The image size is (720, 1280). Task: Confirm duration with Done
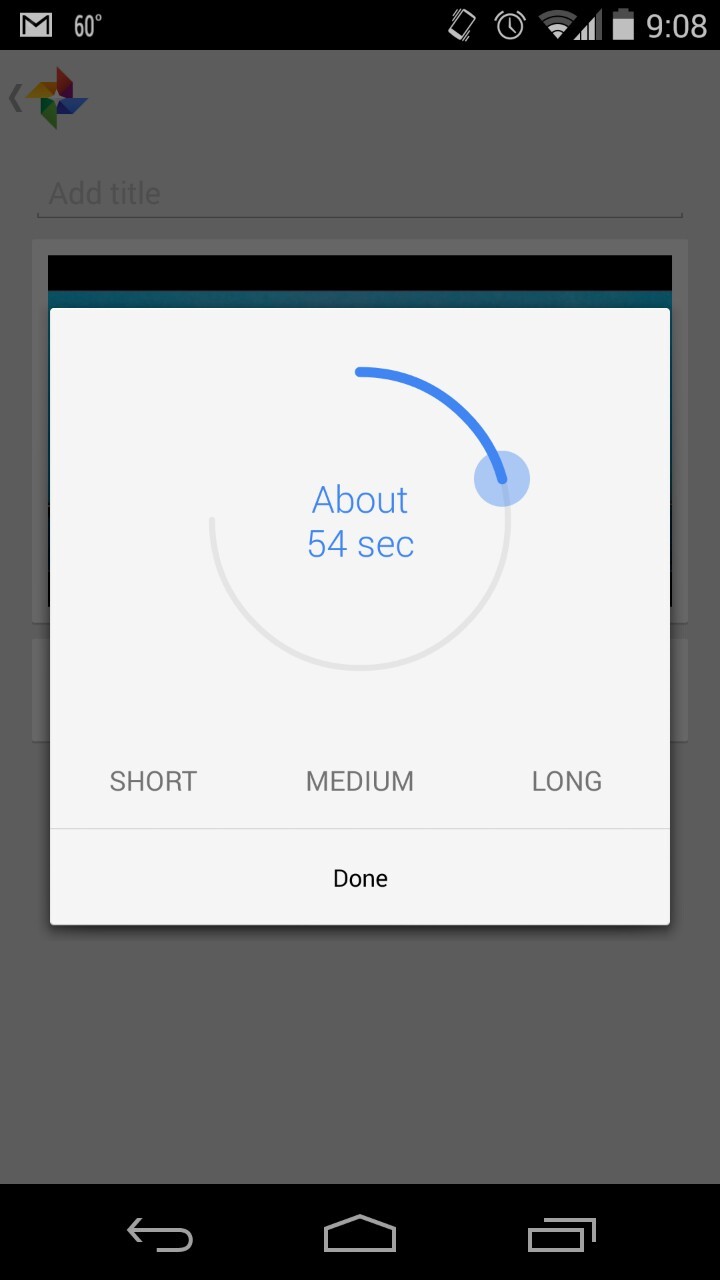coord(360,878)
